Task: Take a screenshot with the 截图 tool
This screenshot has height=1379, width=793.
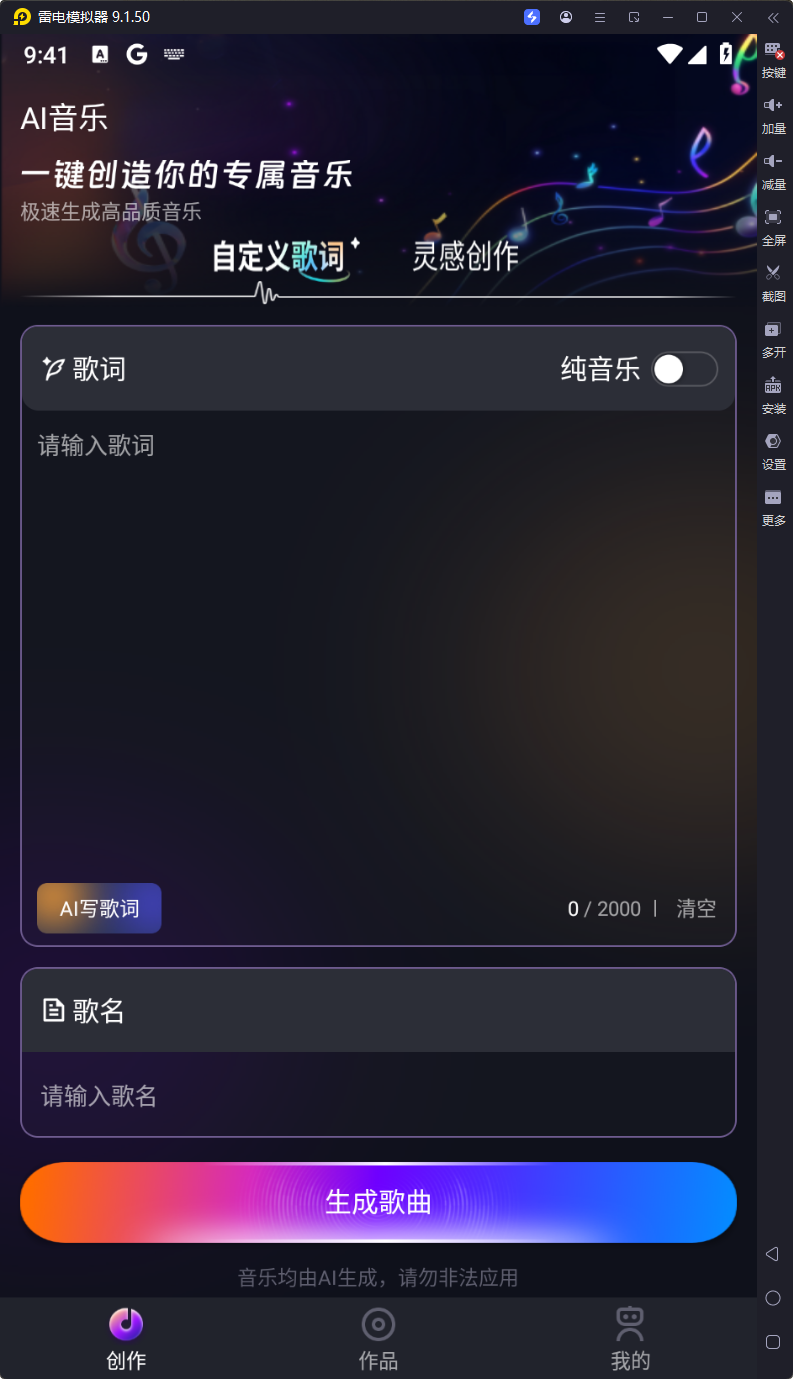Action: pos(772,282)
